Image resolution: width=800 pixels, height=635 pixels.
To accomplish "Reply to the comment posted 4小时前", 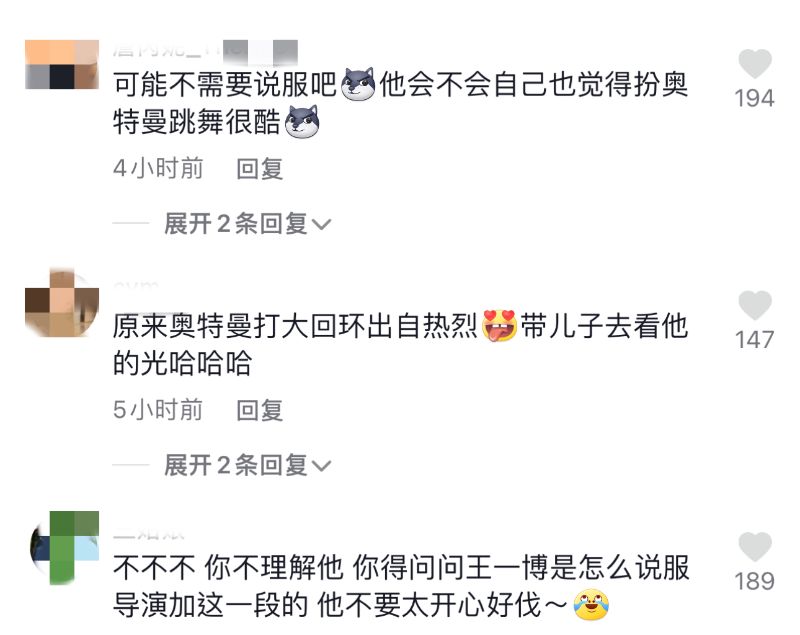I will (260, 168).
